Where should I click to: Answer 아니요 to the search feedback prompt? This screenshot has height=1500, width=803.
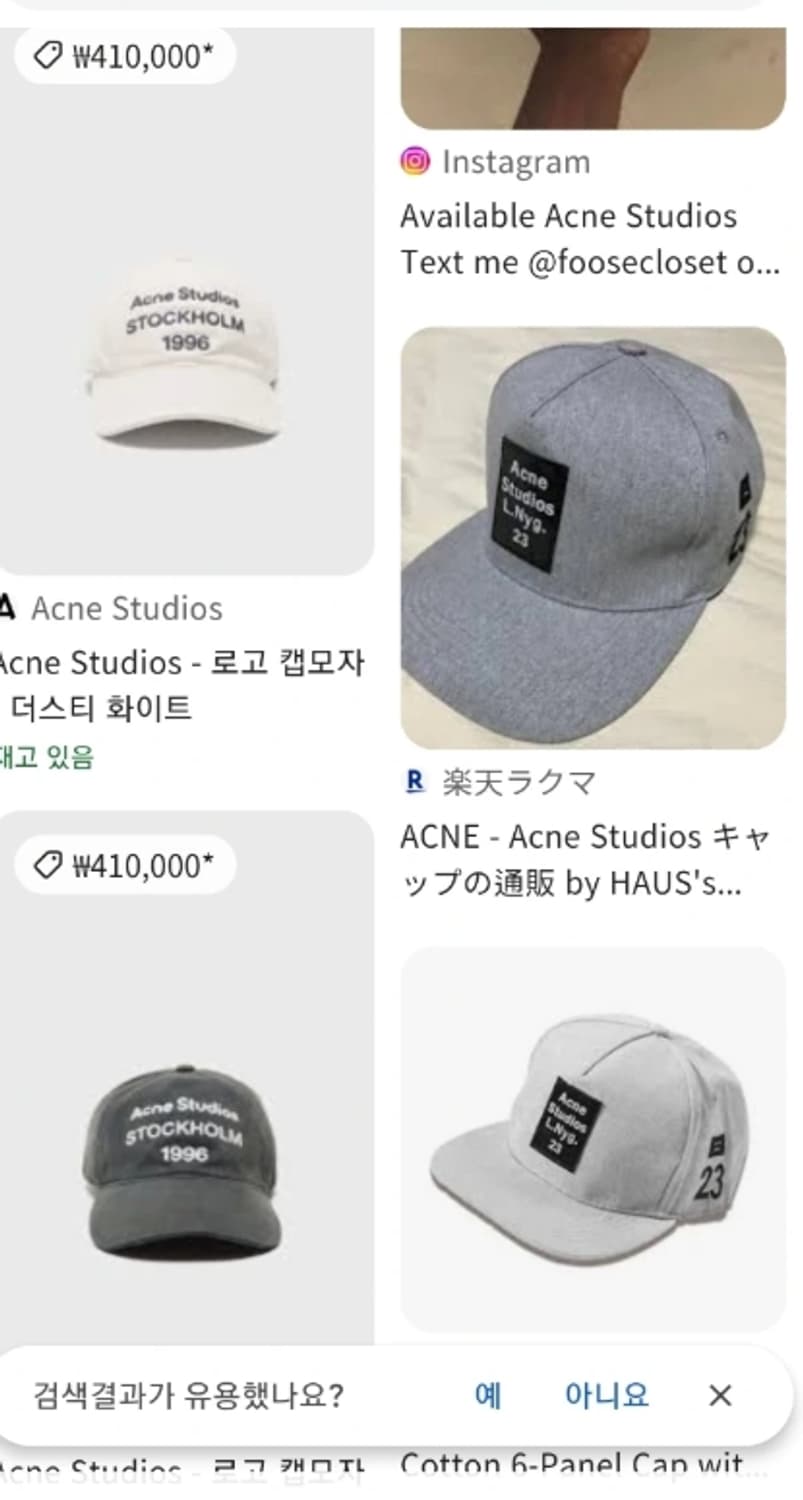(x=606, y=1395)
